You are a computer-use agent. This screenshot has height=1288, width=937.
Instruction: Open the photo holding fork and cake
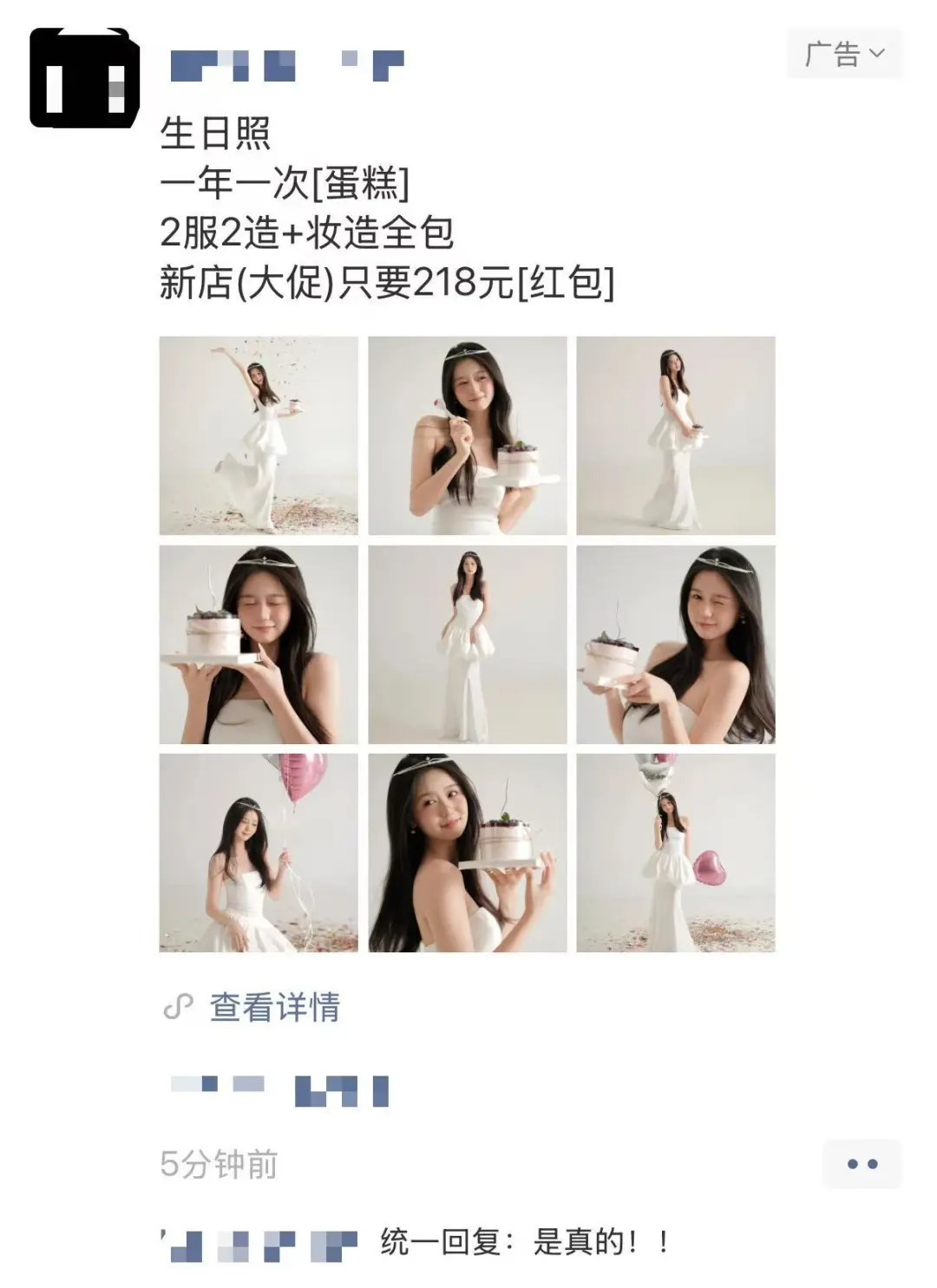(467, 435)
